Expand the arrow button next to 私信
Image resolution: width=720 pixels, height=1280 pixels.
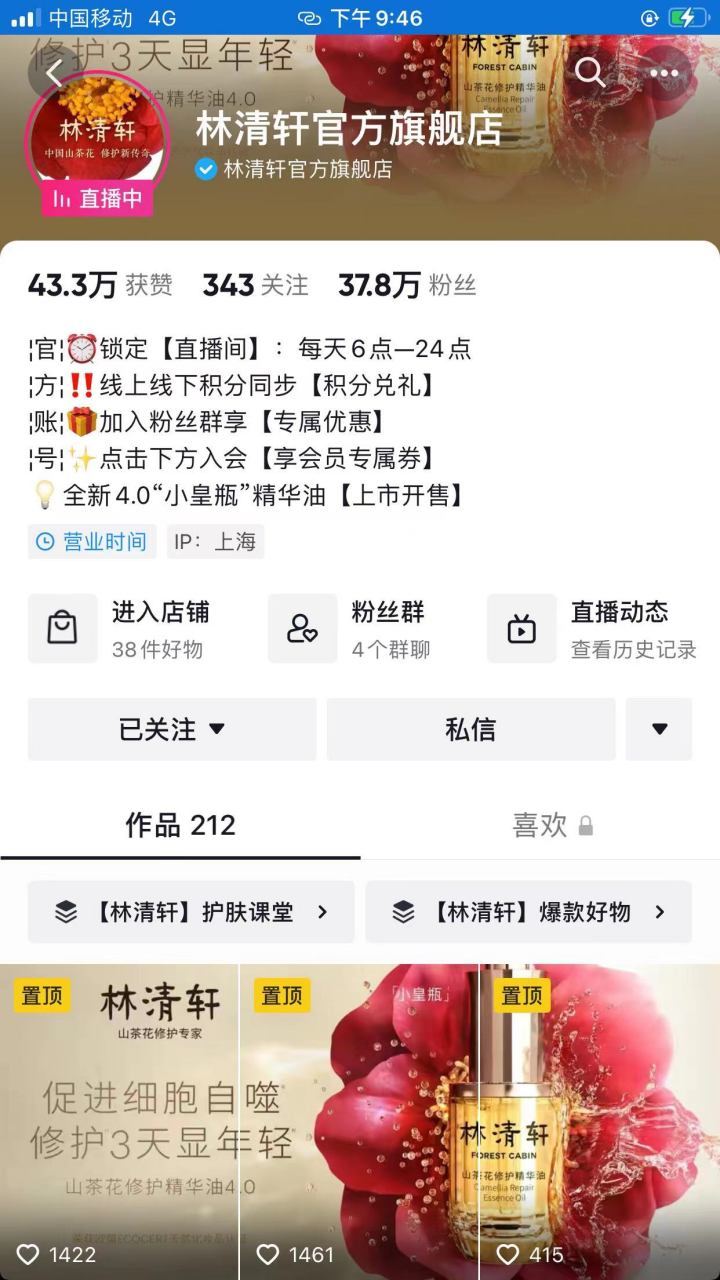[x=659, y=729]
